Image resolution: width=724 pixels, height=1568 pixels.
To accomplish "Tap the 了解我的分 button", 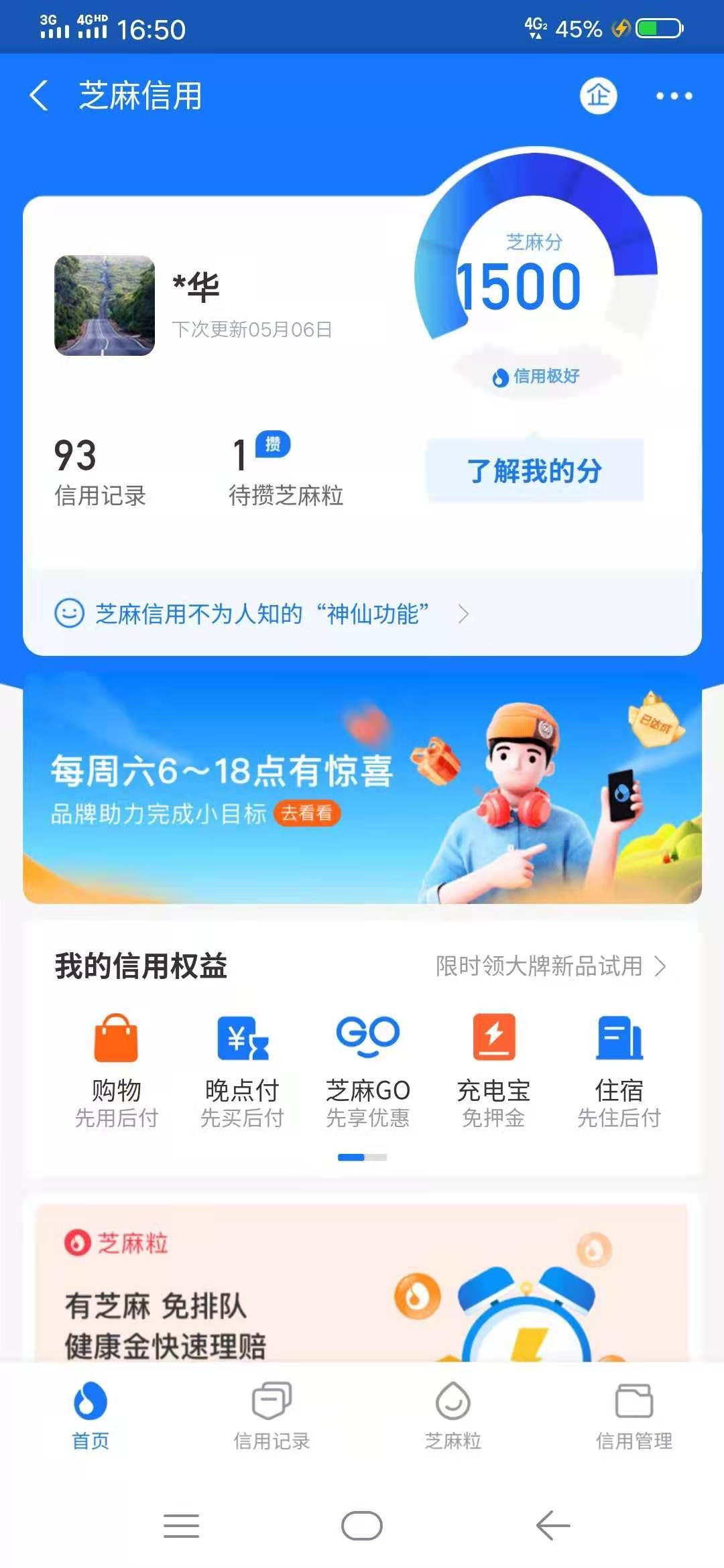I will [534, 470].
